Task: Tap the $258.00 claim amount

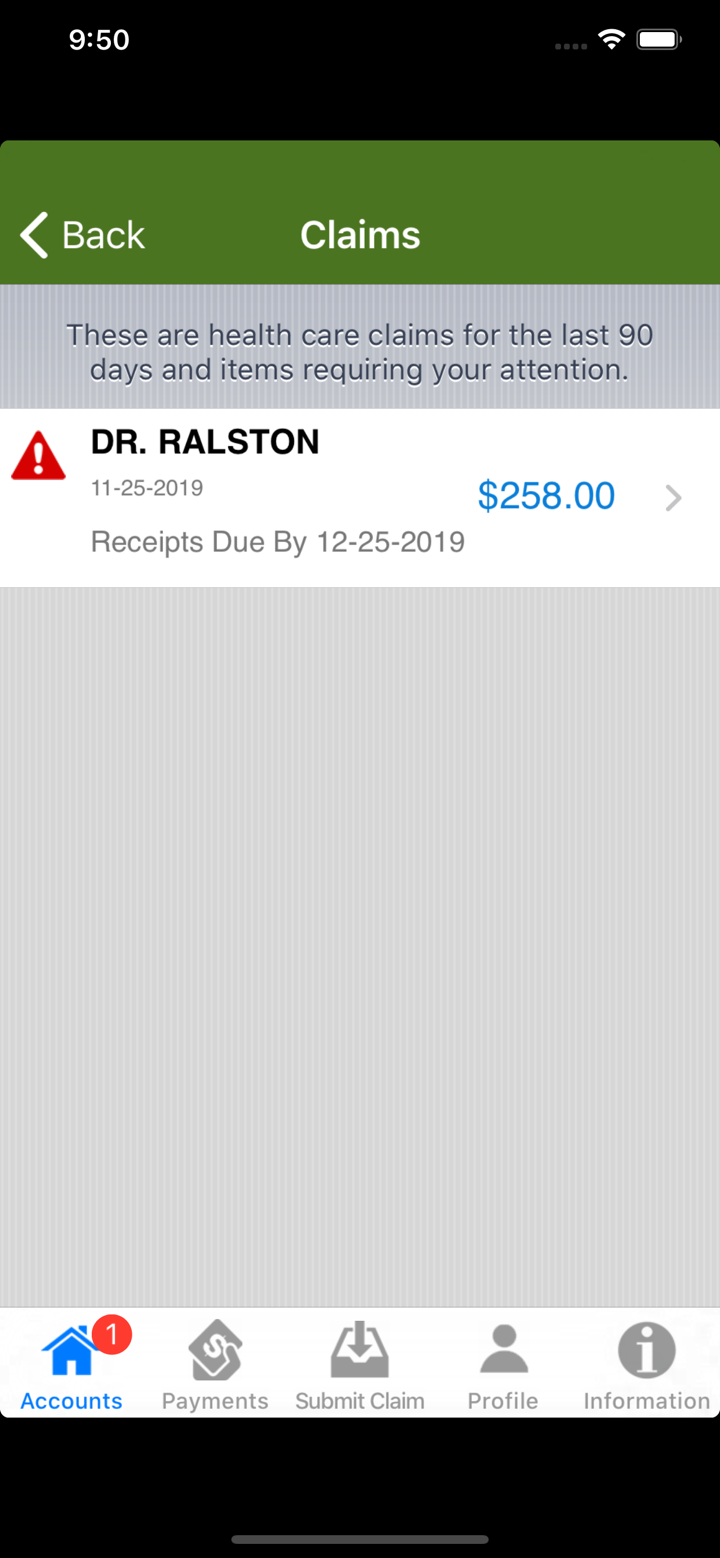Action: click(x=546, y=495)
